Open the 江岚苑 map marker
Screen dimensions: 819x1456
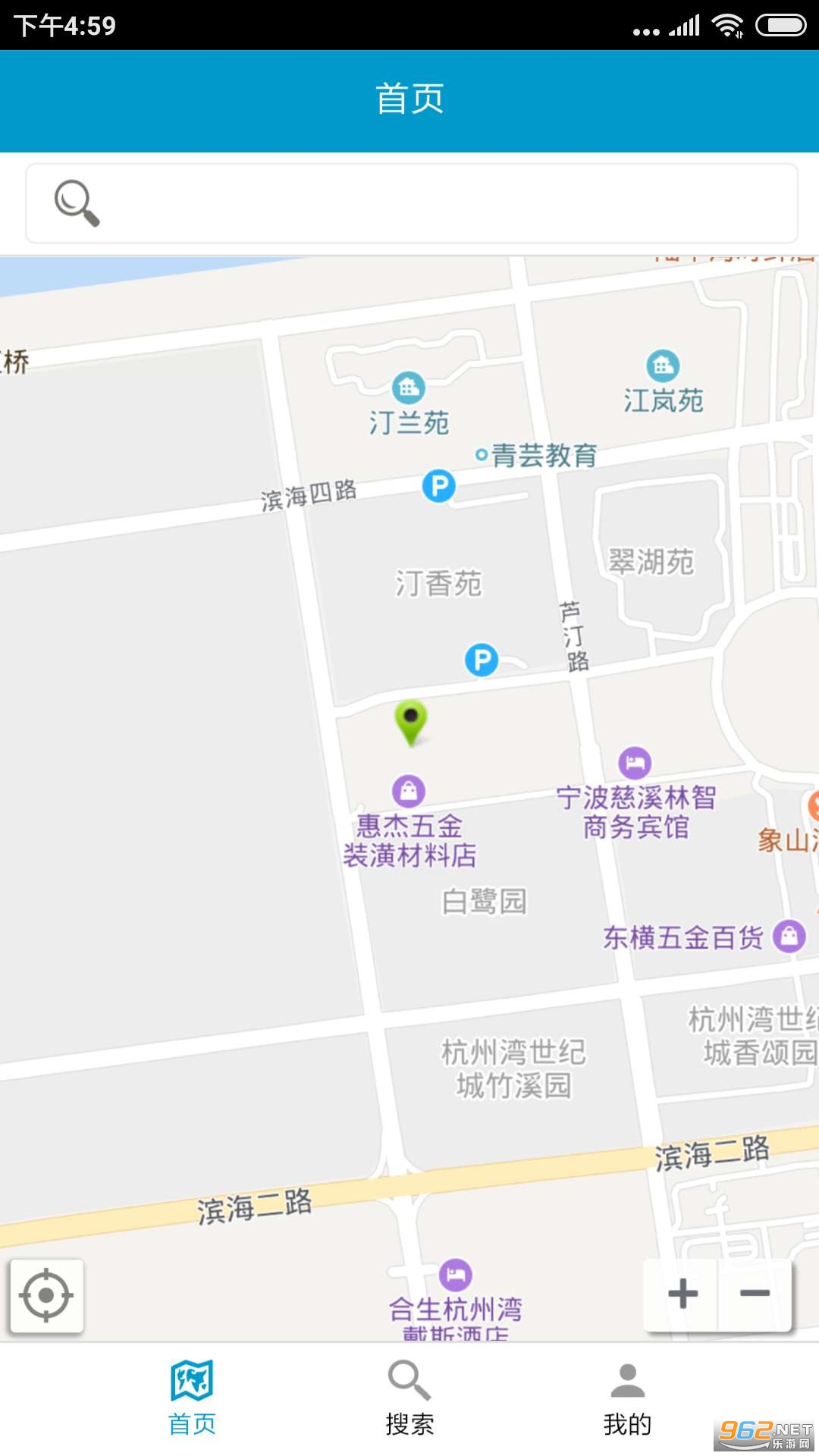click(x=663, y=366)
